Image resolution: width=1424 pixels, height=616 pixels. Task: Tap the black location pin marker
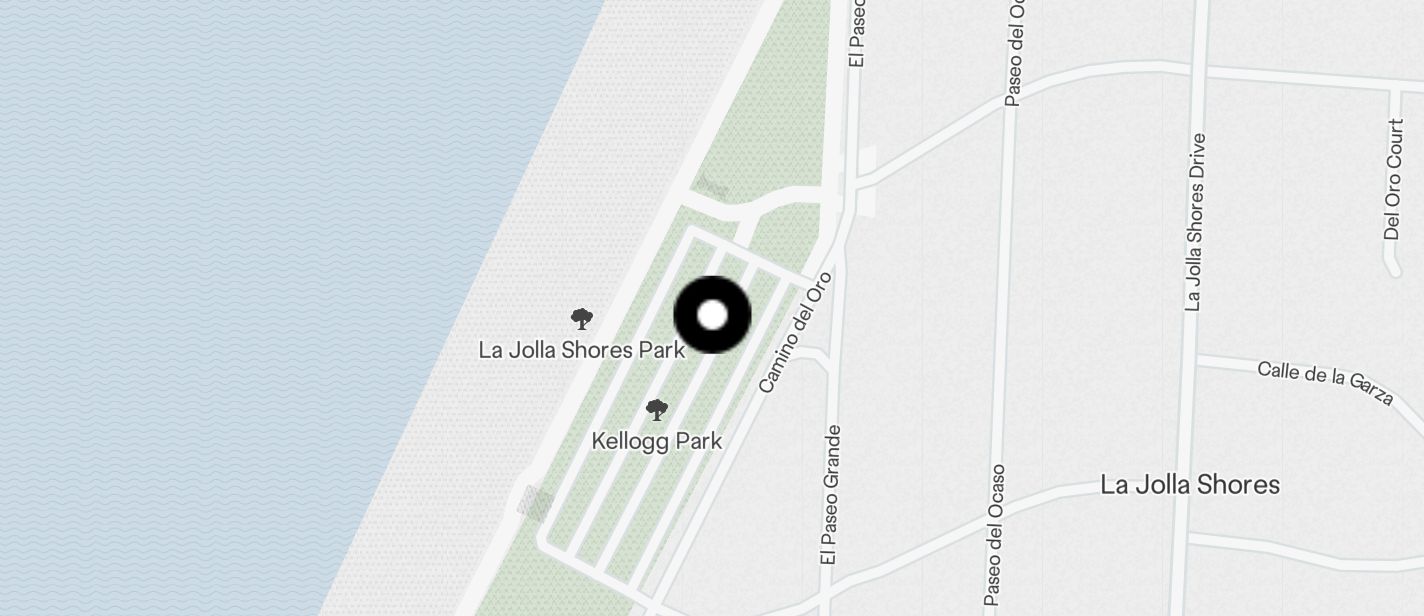[x=712, y=315]
